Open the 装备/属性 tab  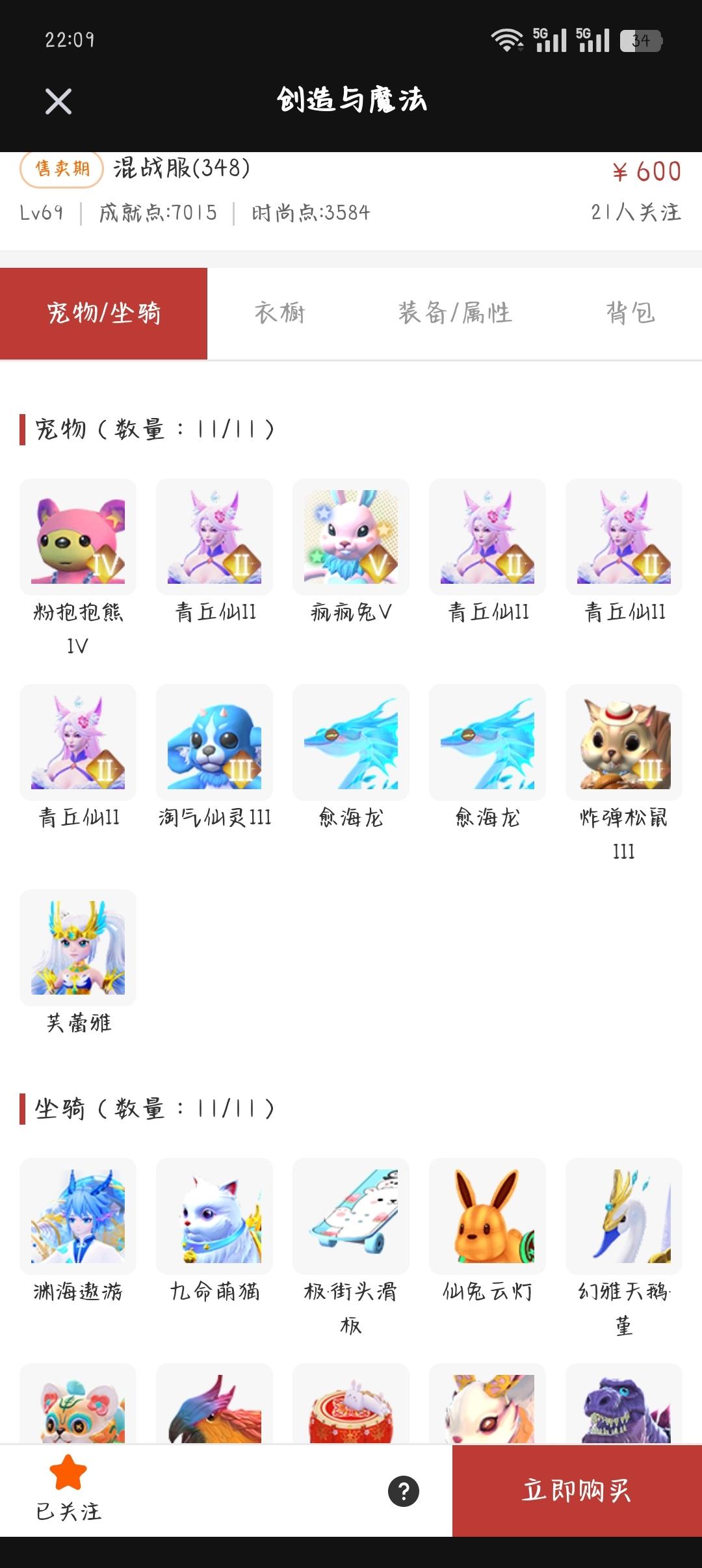pos(456,313)
